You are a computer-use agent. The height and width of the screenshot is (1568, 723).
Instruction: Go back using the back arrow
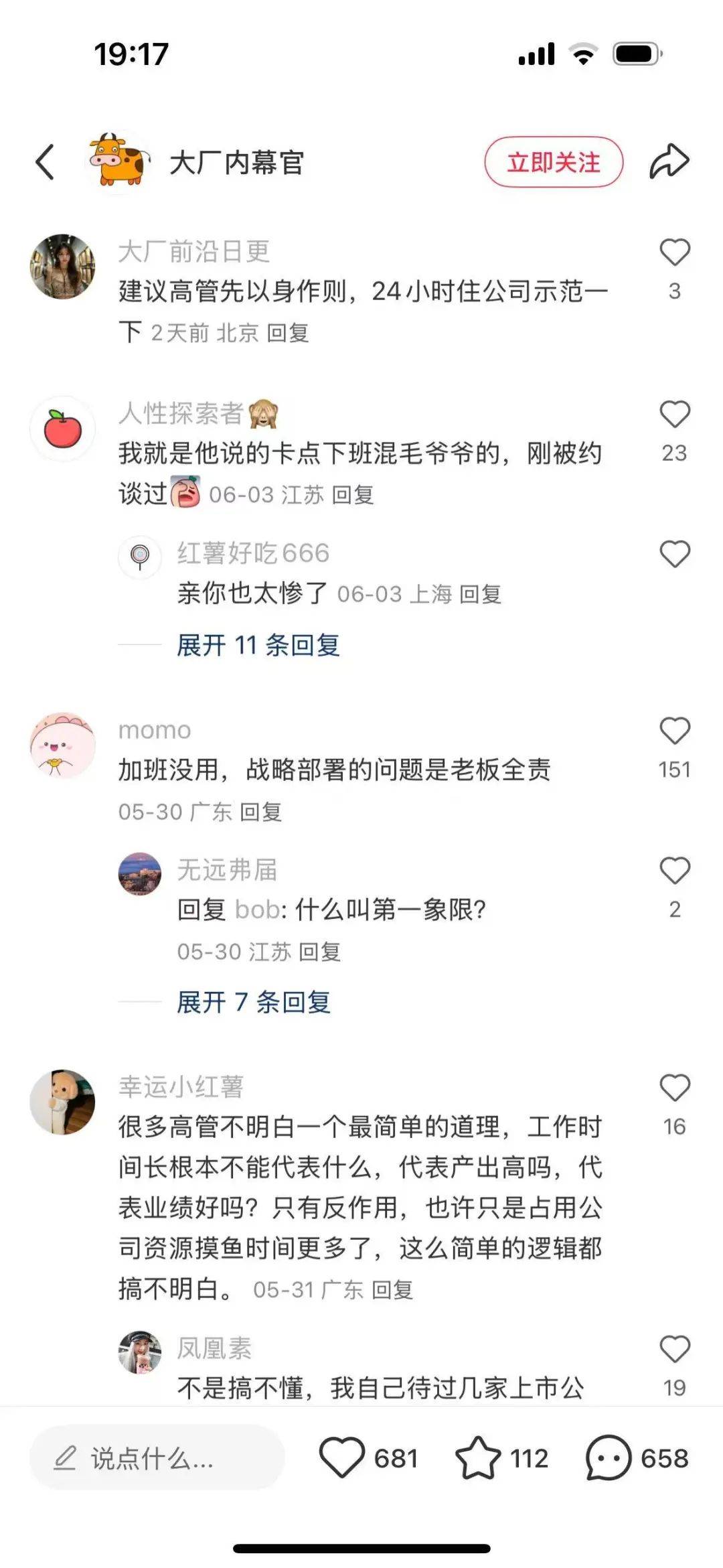[45, 162]
